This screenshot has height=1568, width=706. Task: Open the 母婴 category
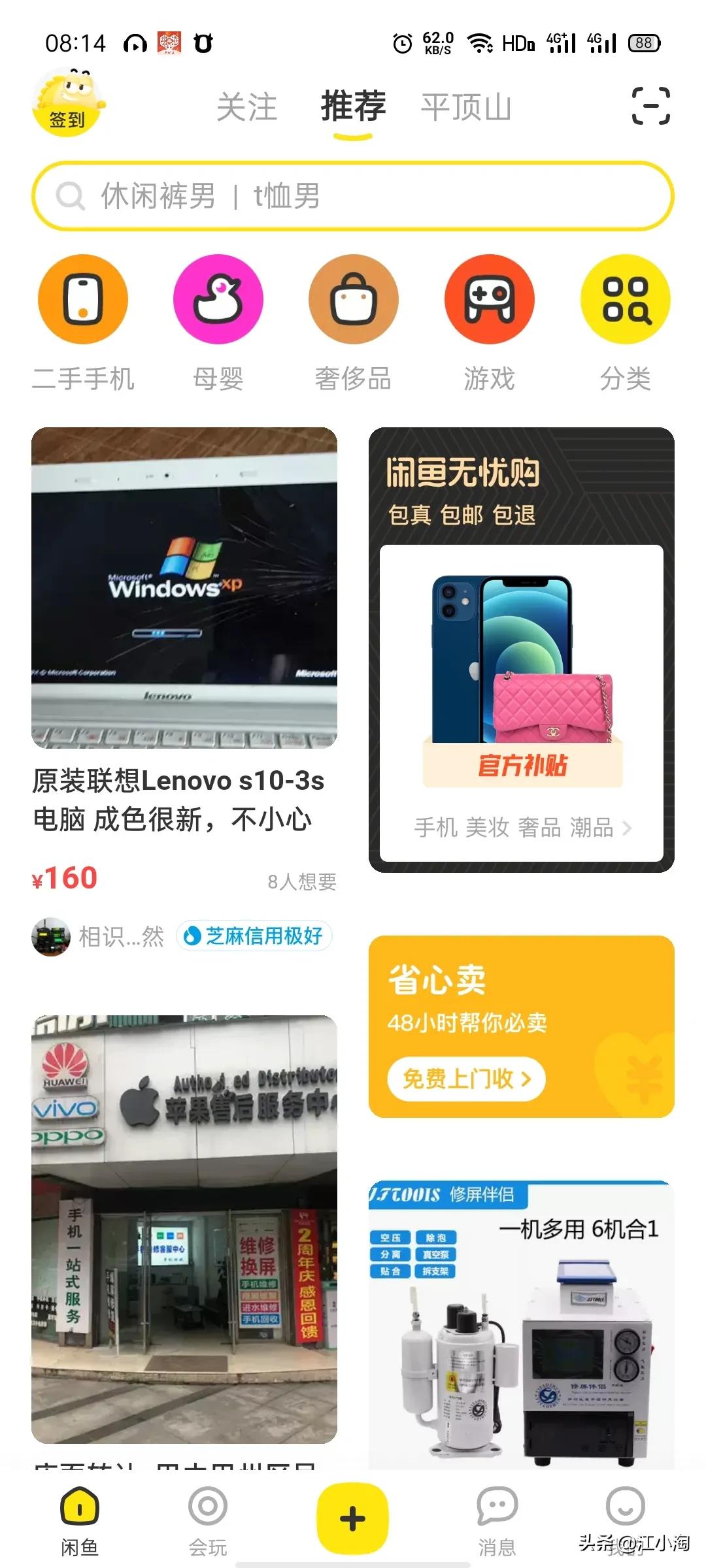[x=218, y=300]
